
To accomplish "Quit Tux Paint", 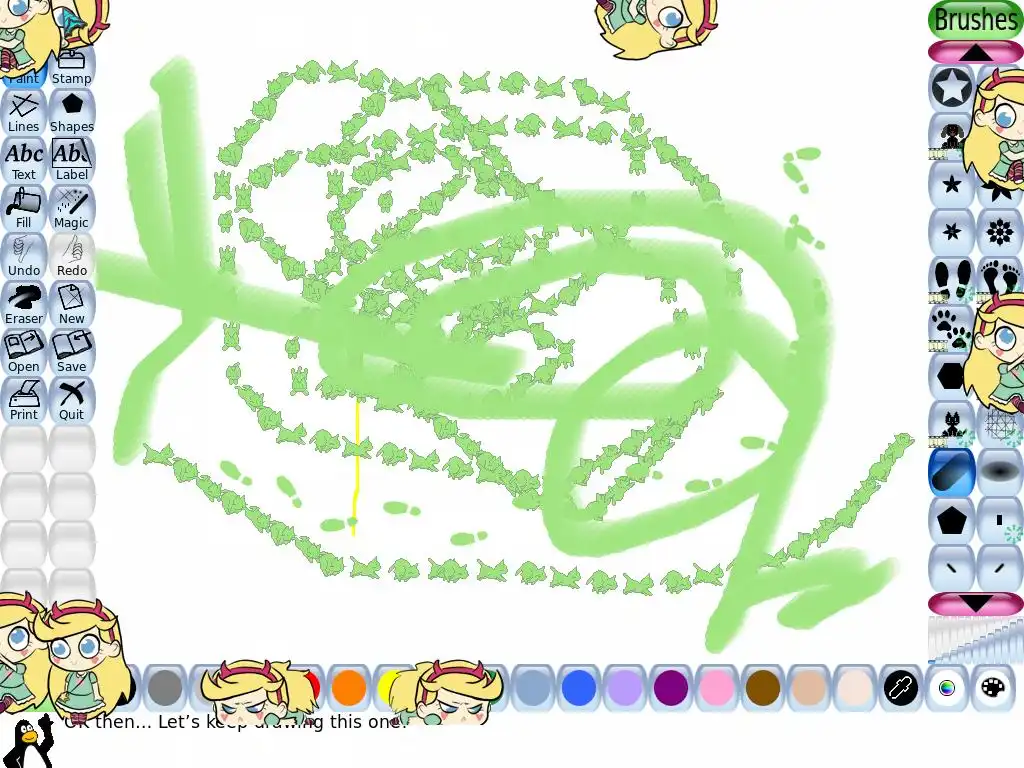I will pos(72,399).
